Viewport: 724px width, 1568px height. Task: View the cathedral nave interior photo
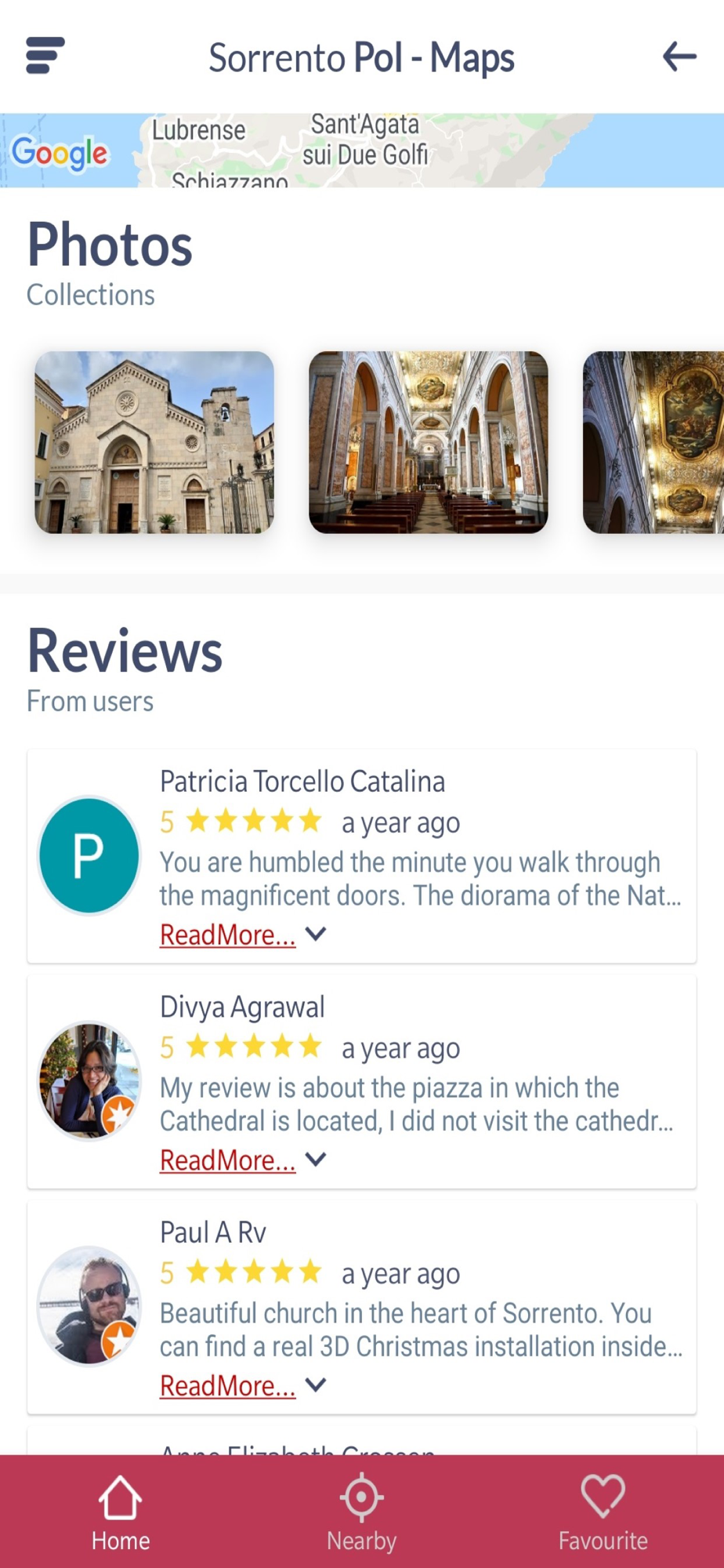(x=428, y=442)
